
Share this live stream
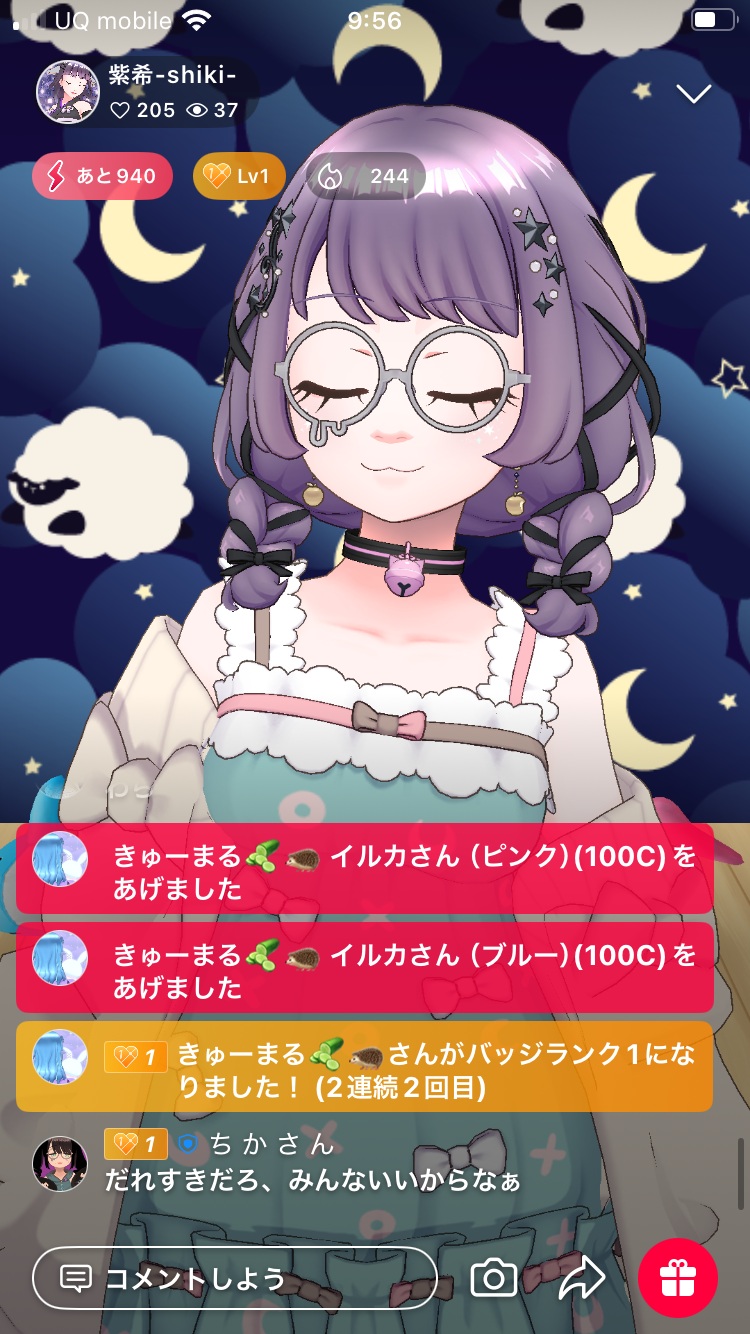[581, 1278]
